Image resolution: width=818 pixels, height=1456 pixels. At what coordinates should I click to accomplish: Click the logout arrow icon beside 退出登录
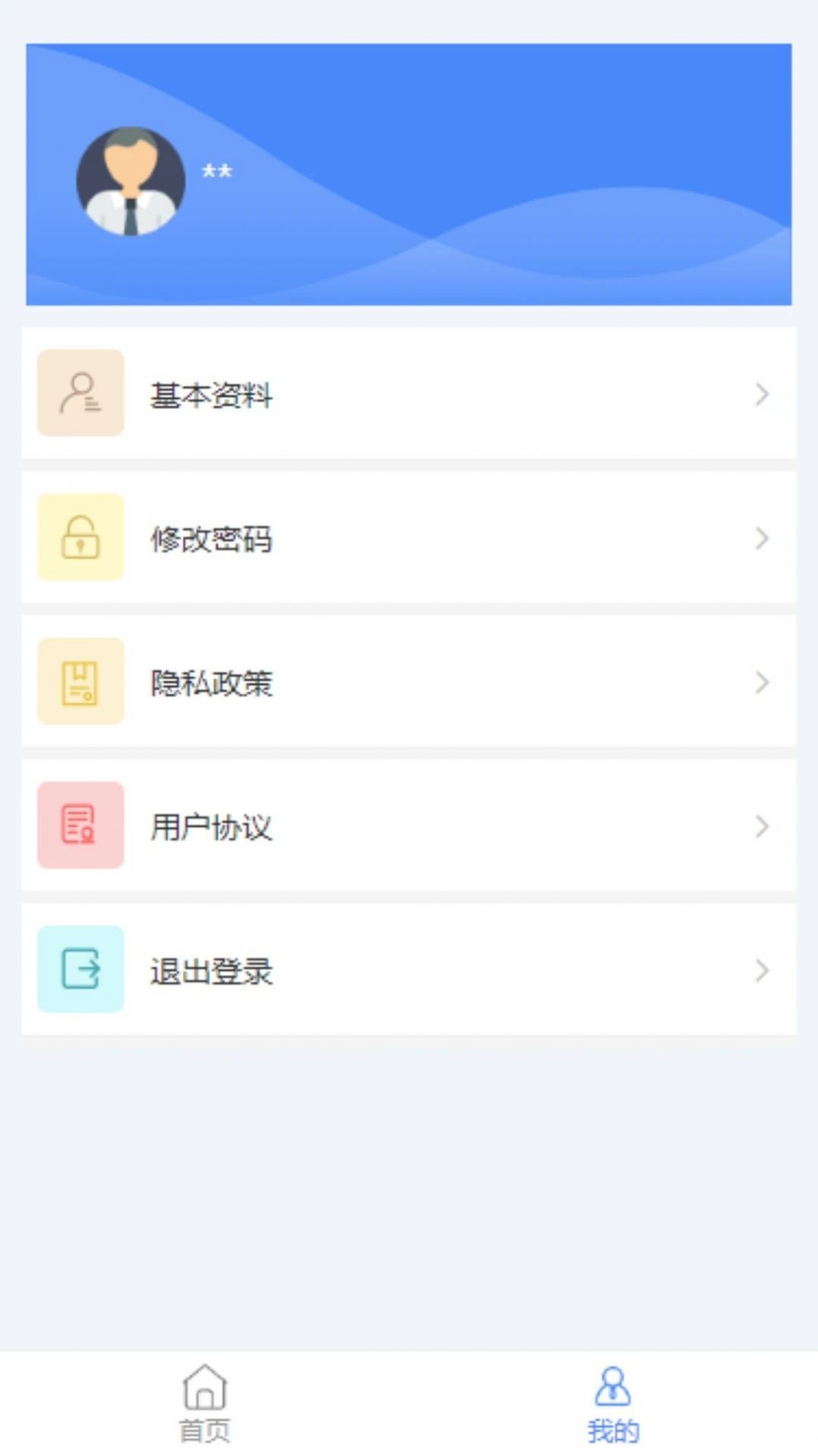click(81, 970)
